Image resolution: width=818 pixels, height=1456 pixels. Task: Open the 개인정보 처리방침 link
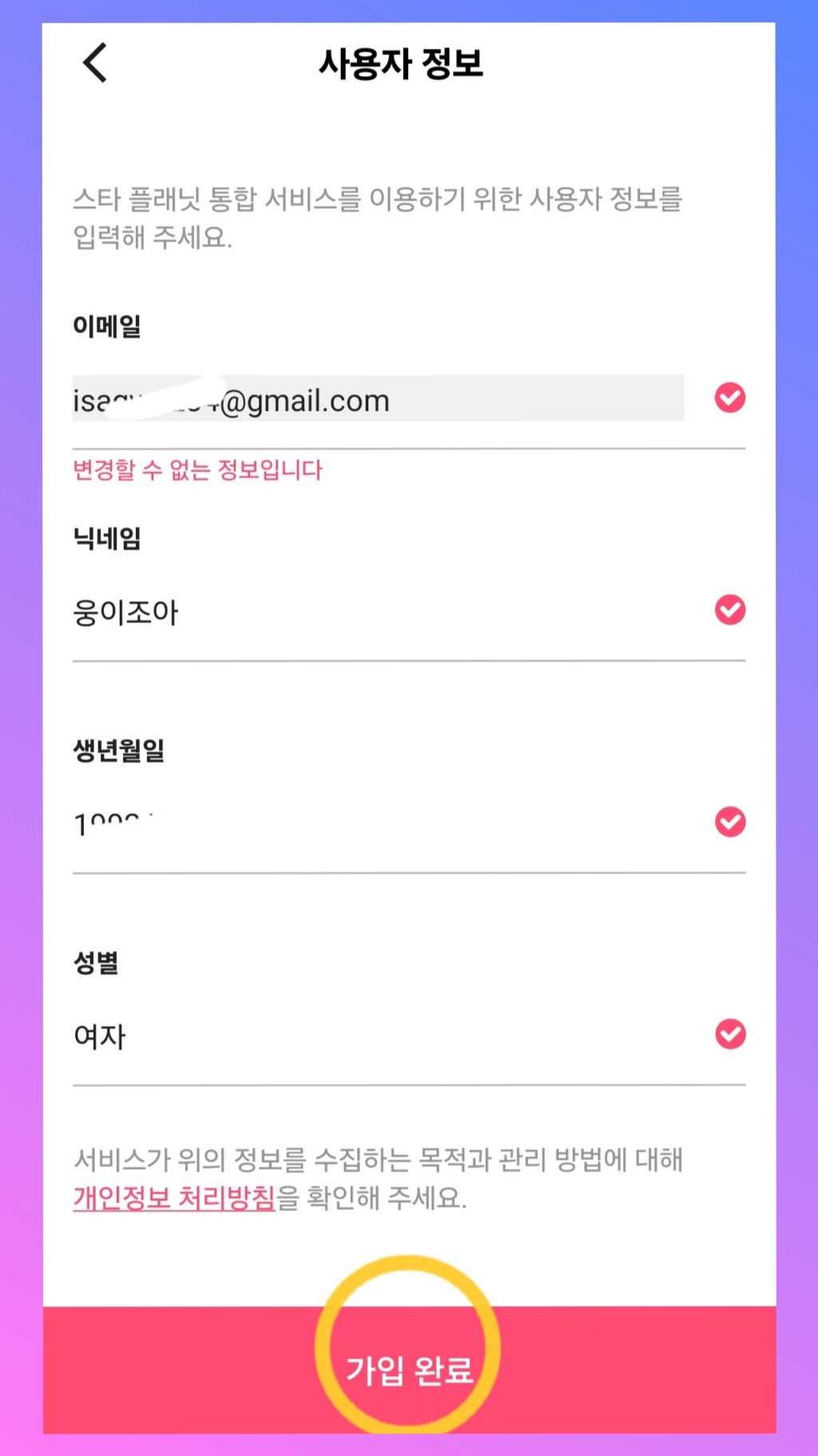[x=174, y=1197]
